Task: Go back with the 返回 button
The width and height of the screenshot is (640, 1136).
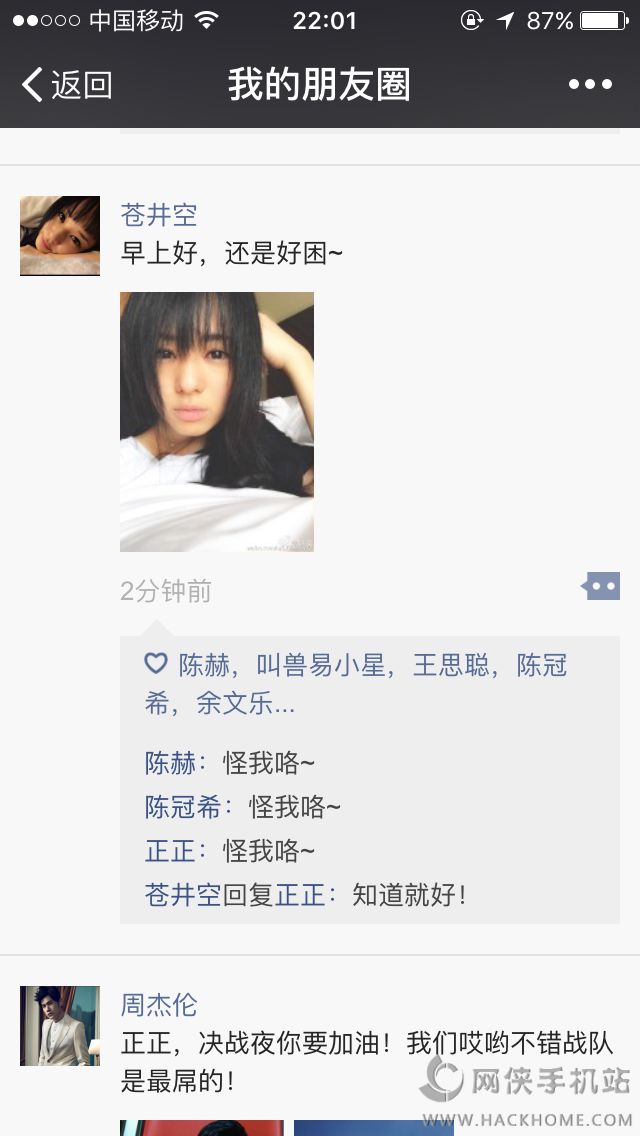Action: [68, 85]
